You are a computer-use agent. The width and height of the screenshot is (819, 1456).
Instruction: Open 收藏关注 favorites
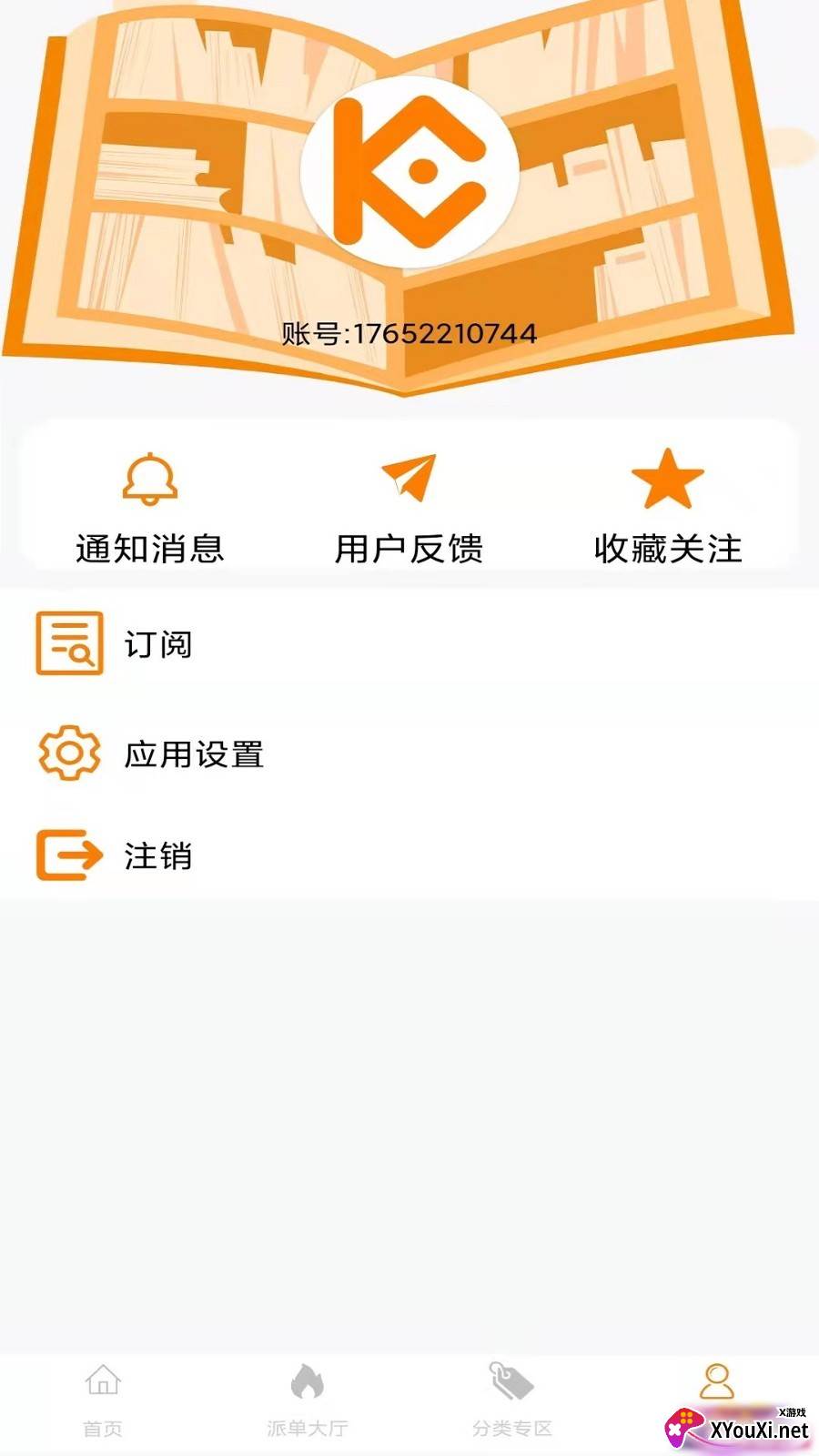[668, 508]
